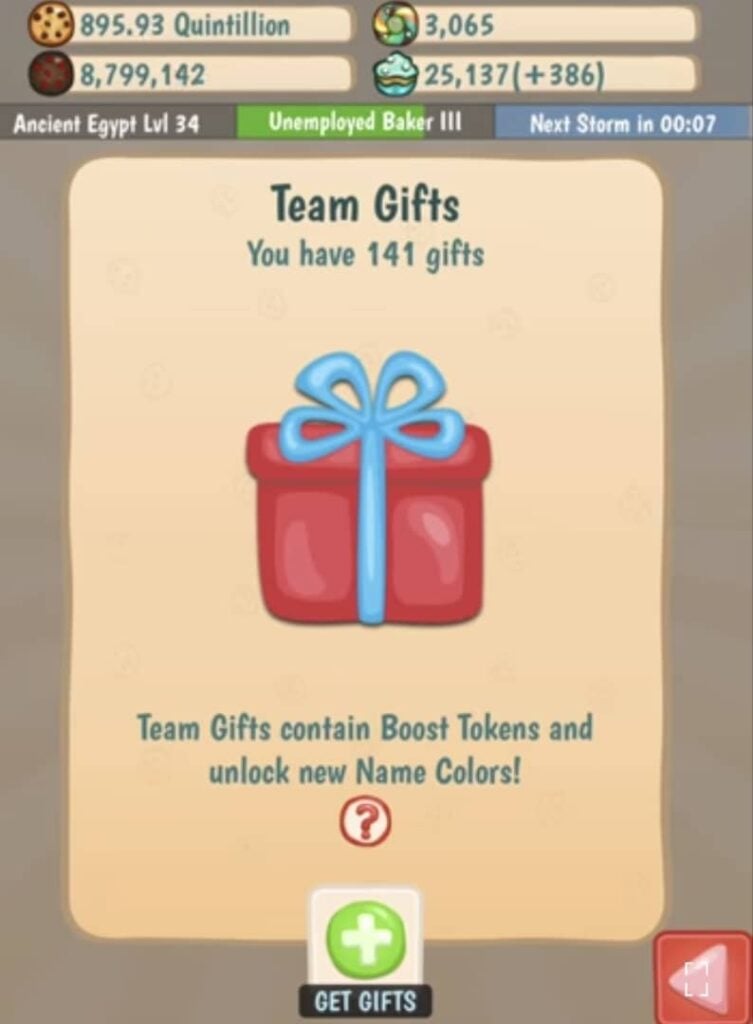Open the red gift box
The height and width of the screenshot is (1024, 753).
(x=368, y=500)
